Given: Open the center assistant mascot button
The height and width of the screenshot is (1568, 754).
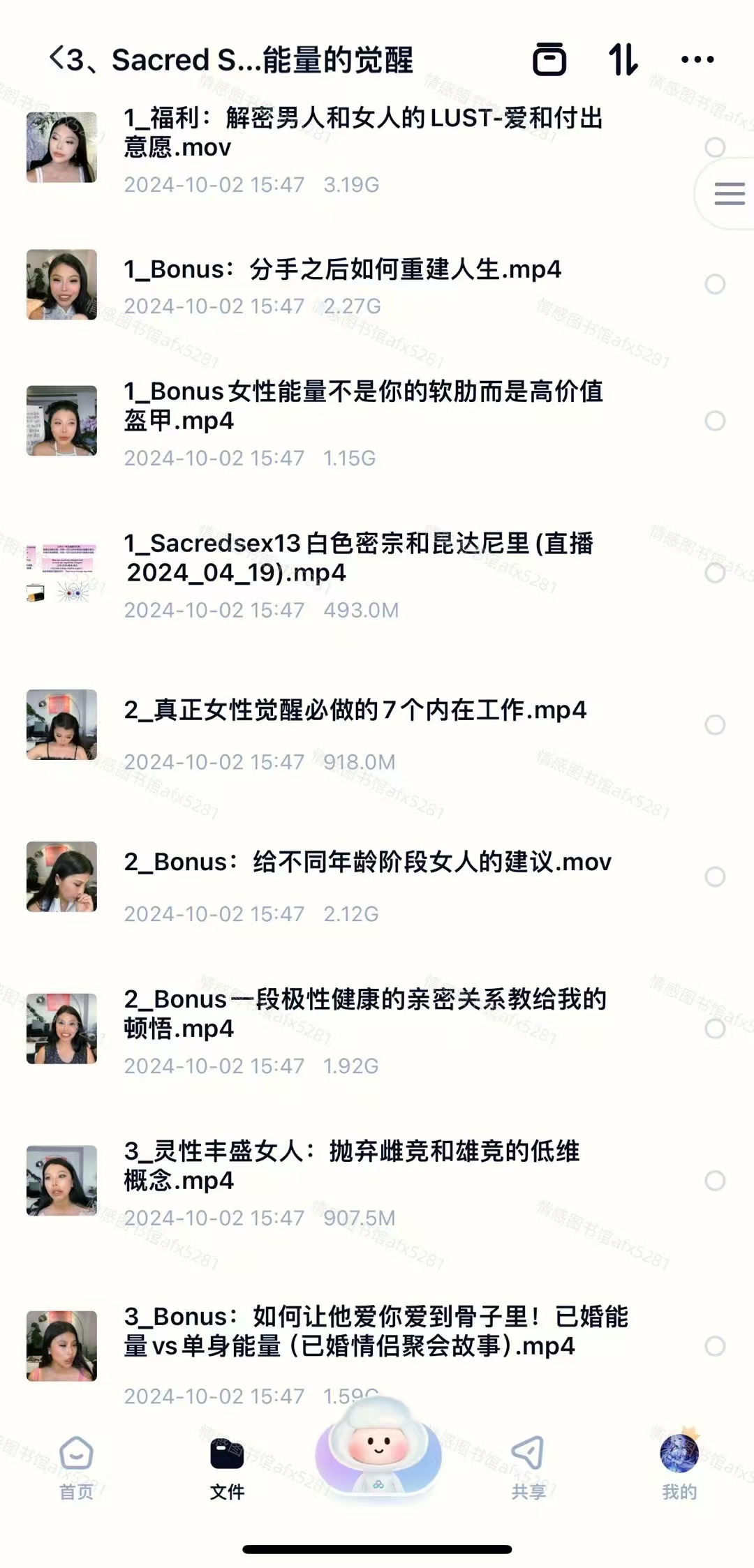Looking at the screenshot, I should tap(378, 1450).
